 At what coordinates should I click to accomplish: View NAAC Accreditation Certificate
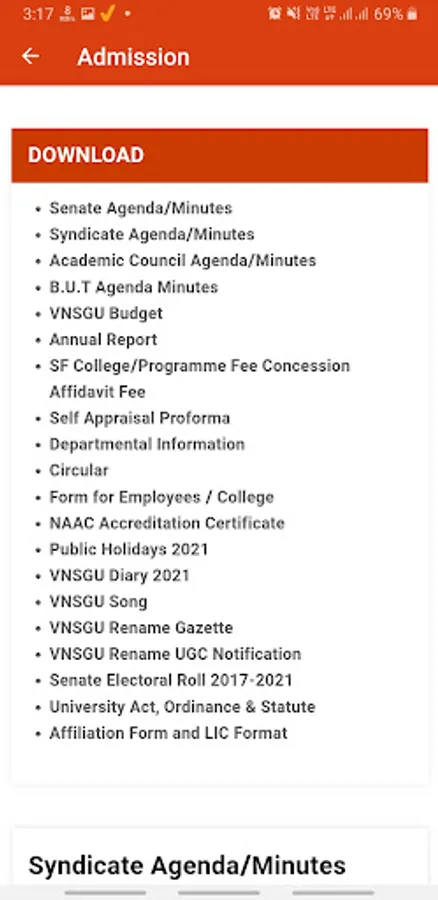pos(167,523)
